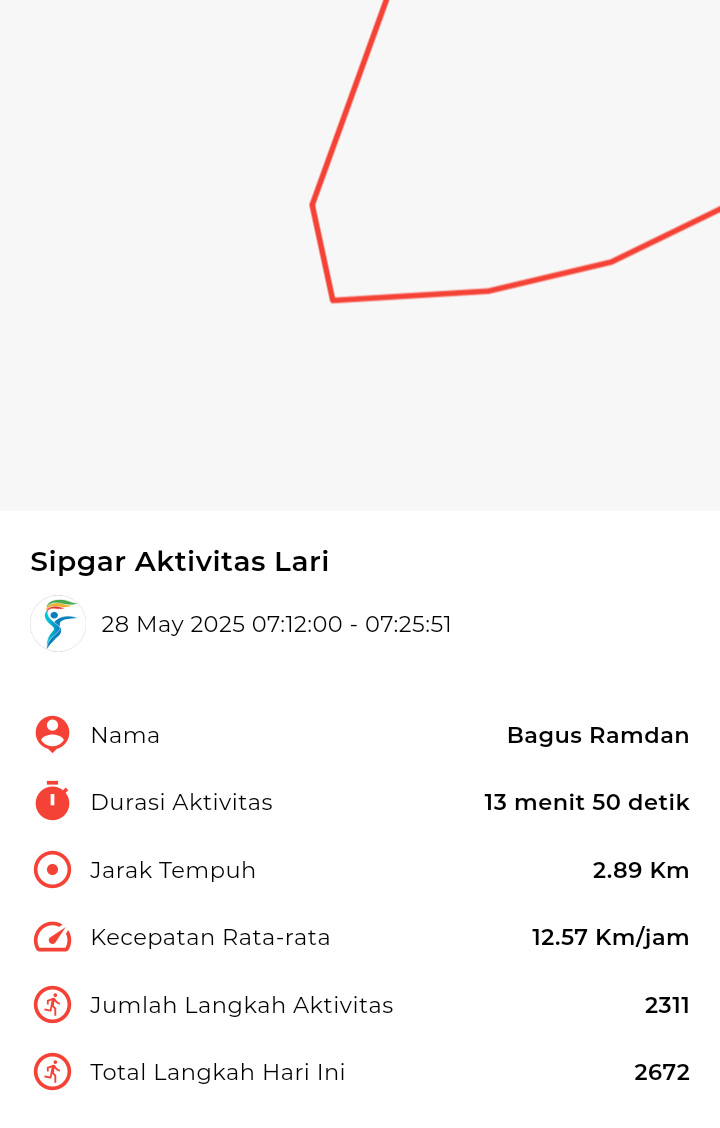Select the distance value 2.89 Km
The height and width of the screenshot is (1128, 720).
point(641,870)
